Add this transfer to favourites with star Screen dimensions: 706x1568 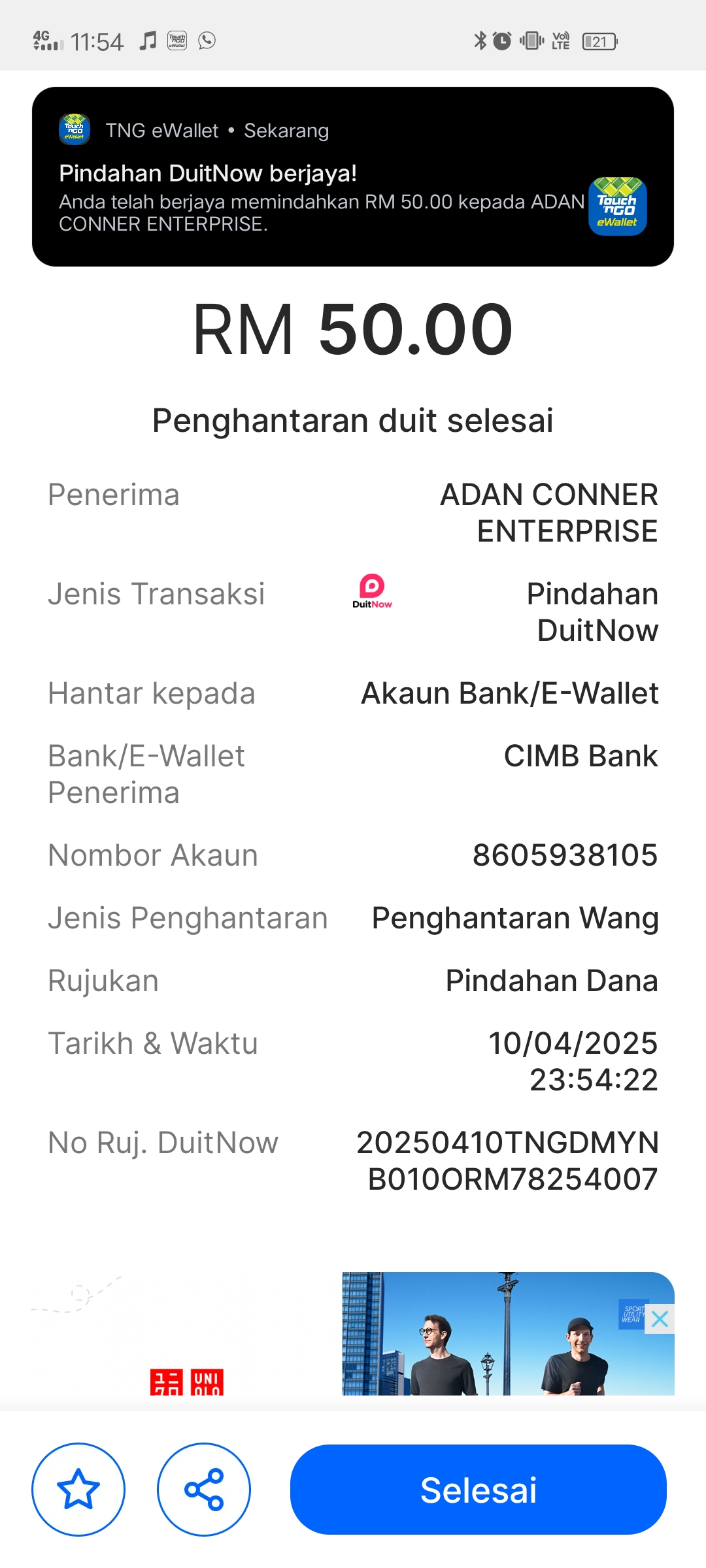coord(78,1489)
